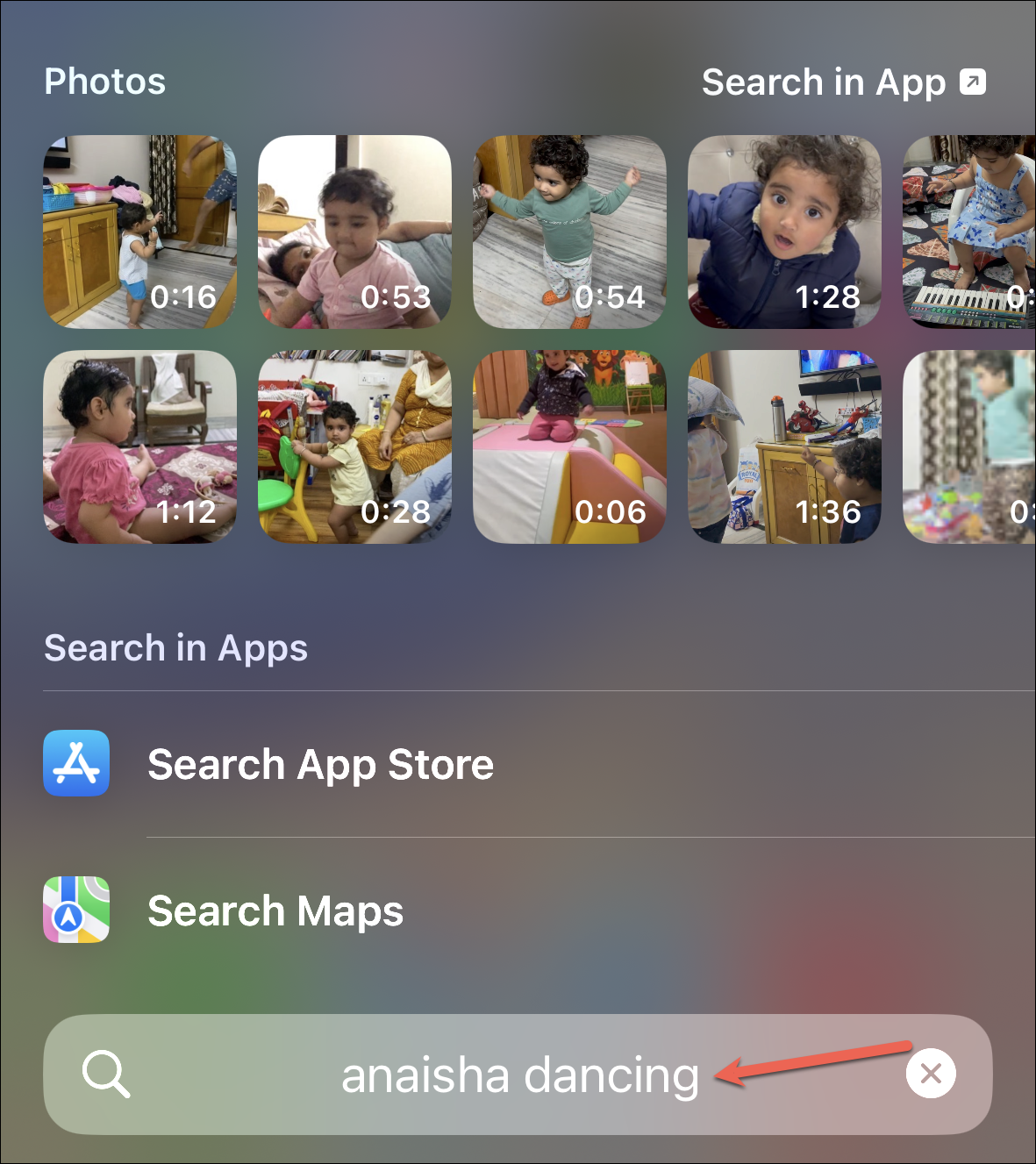
Task: Open the 0:06 video result
Action: pyautogui.click(x=569, y=446)
